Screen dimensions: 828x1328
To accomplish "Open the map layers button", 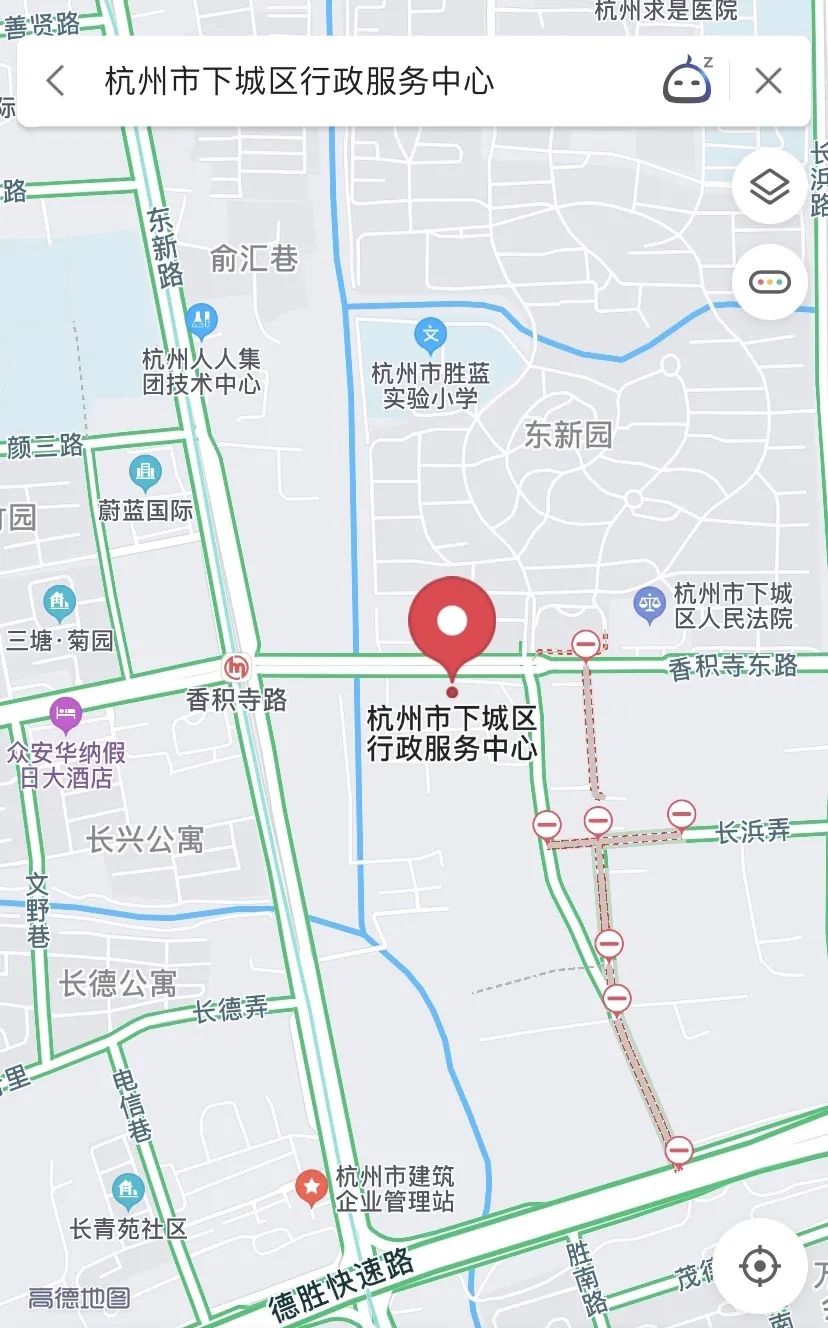I will click(x=769, y=186).
